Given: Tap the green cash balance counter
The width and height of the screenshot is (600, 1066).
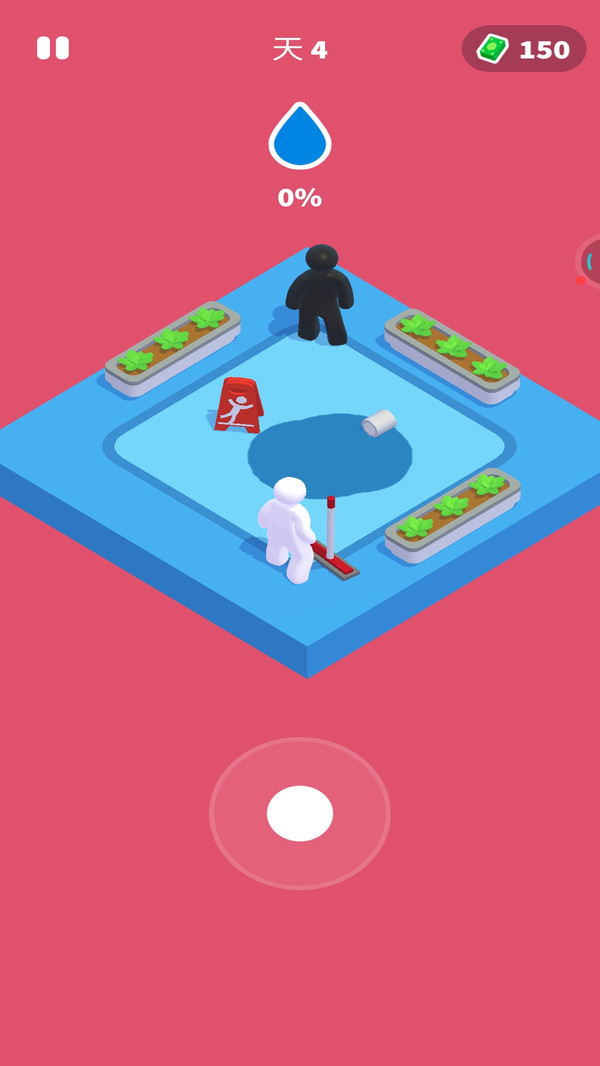Looking at the screenshot, I should click(524, 49).
